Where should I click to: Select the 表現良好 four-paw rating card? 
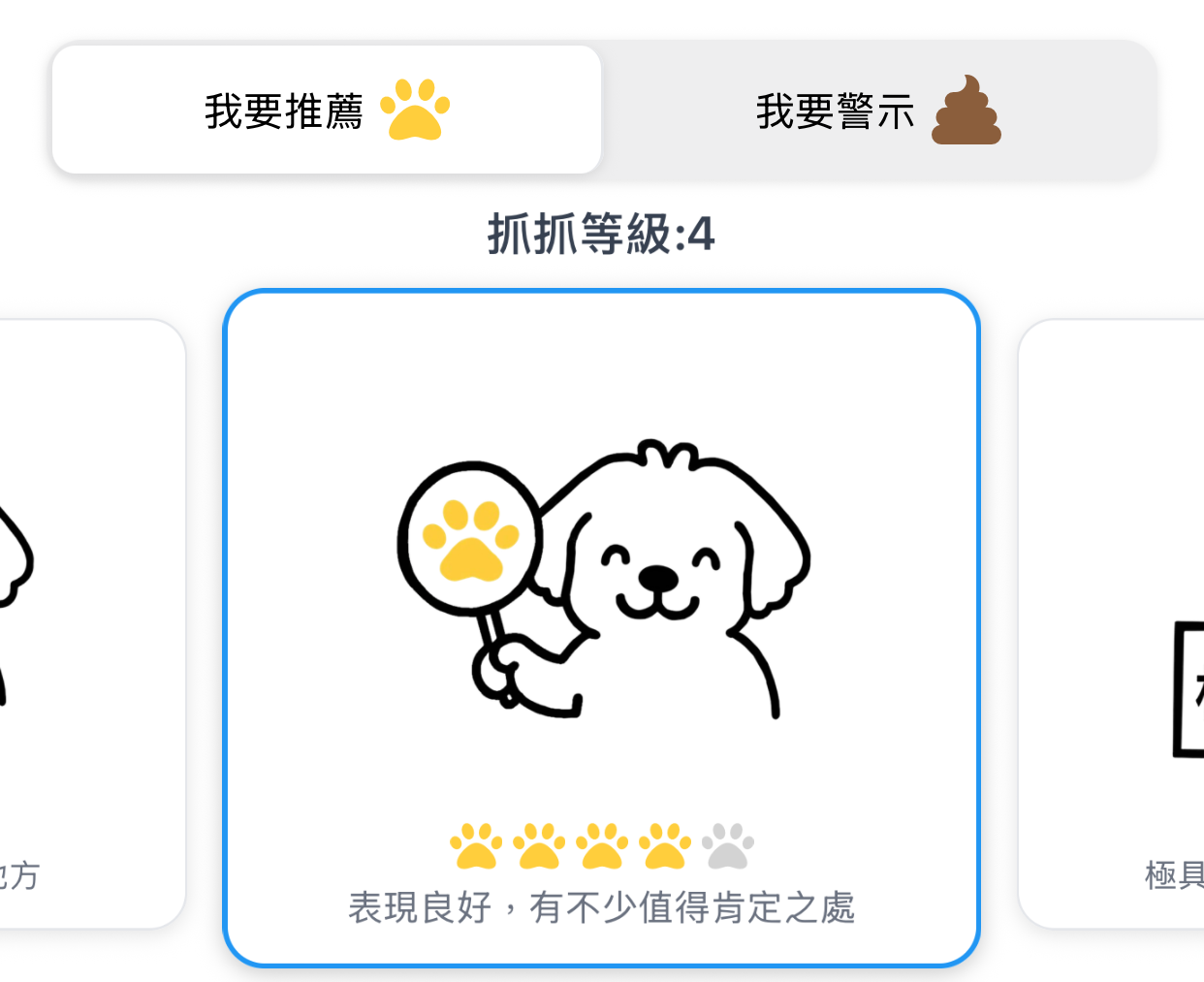[601, 628]
